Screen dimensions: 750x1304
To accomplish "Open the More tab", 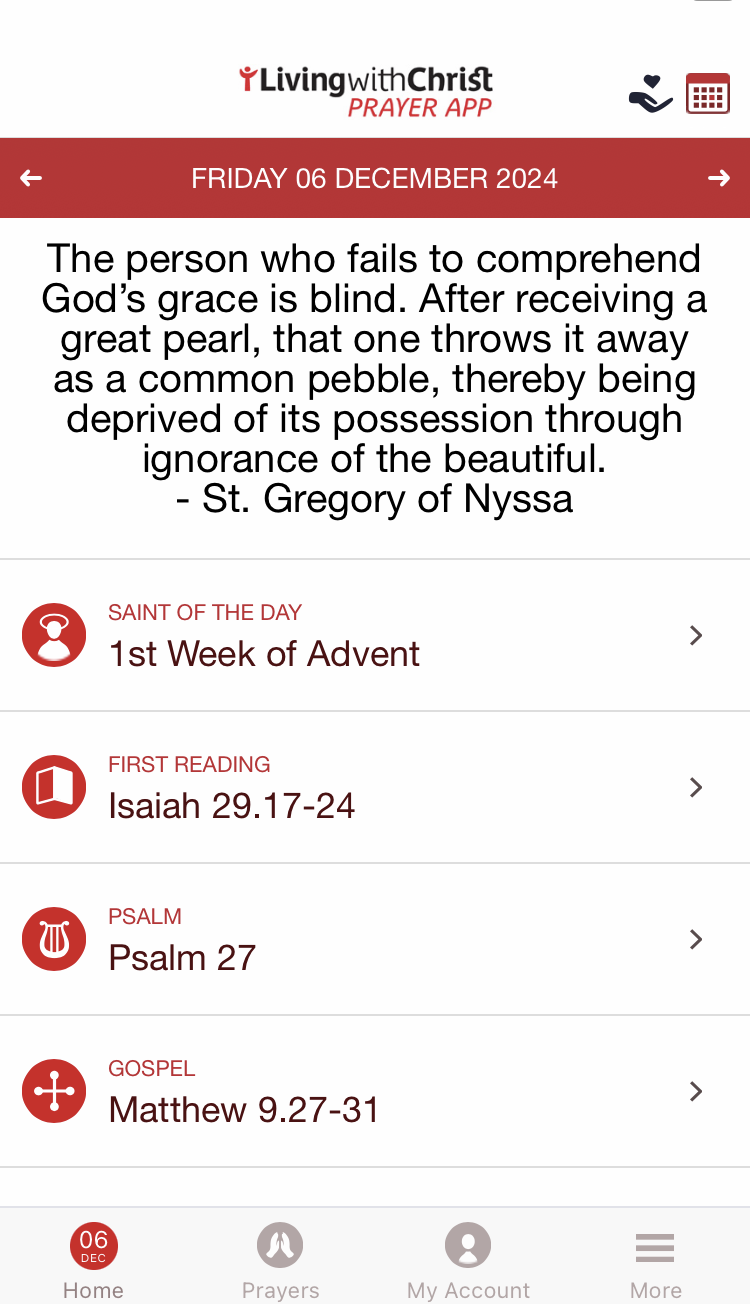I will click(655, 1260).
